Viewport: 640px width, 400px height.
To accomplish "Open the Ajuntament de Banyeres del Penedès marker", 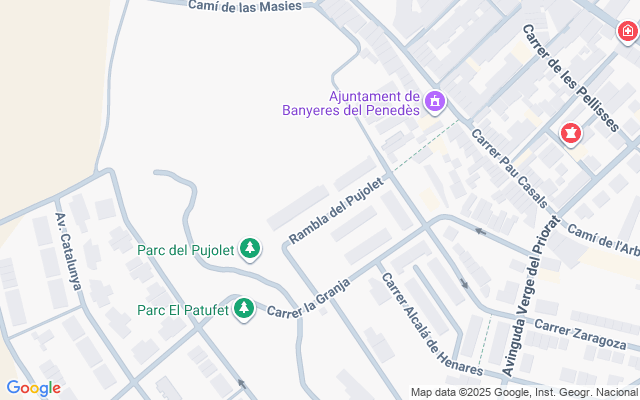I will click(x=435, y=101).
